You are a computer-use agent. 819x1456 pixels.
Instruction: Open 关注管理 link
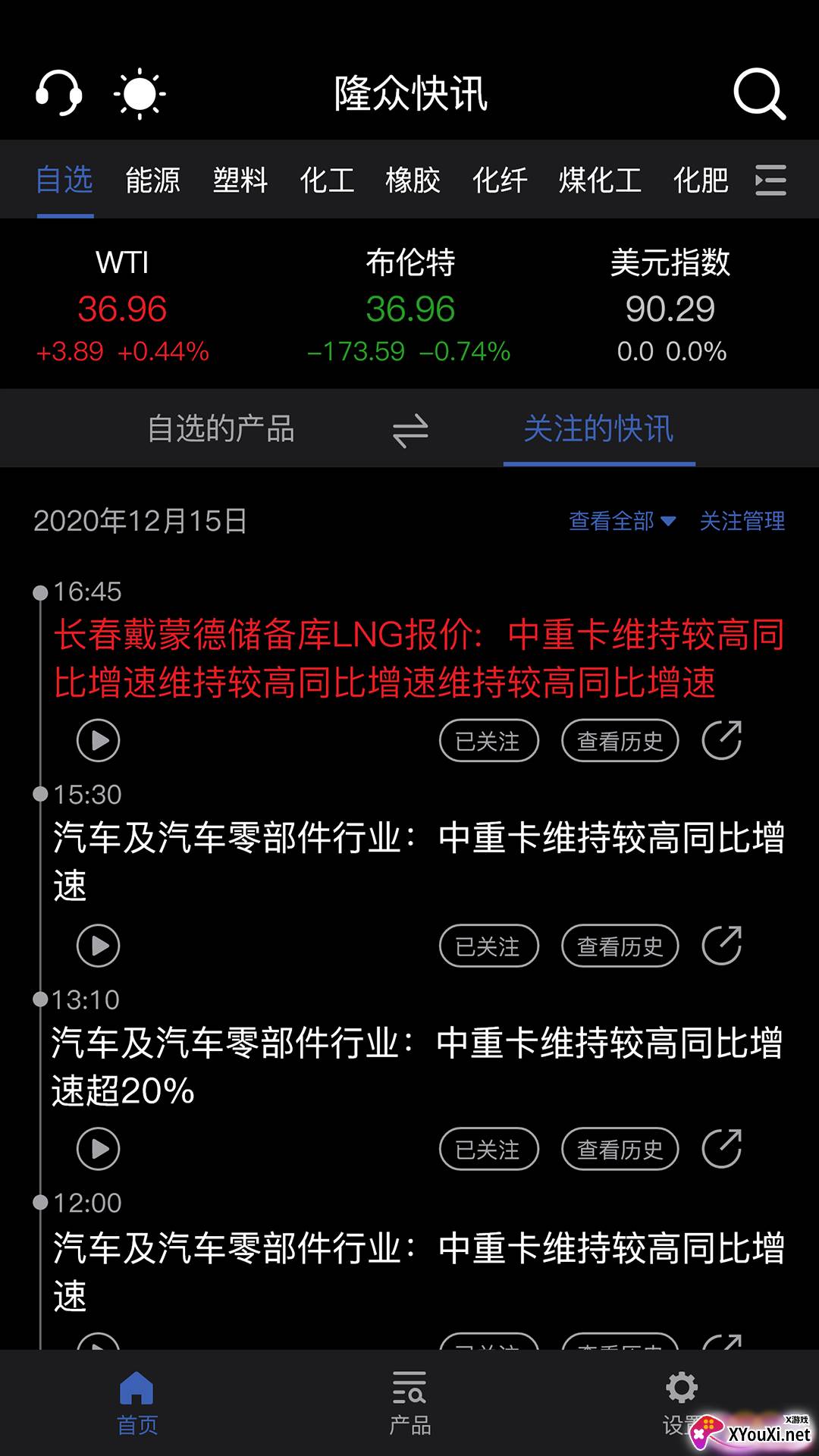[x=742, y=521]
